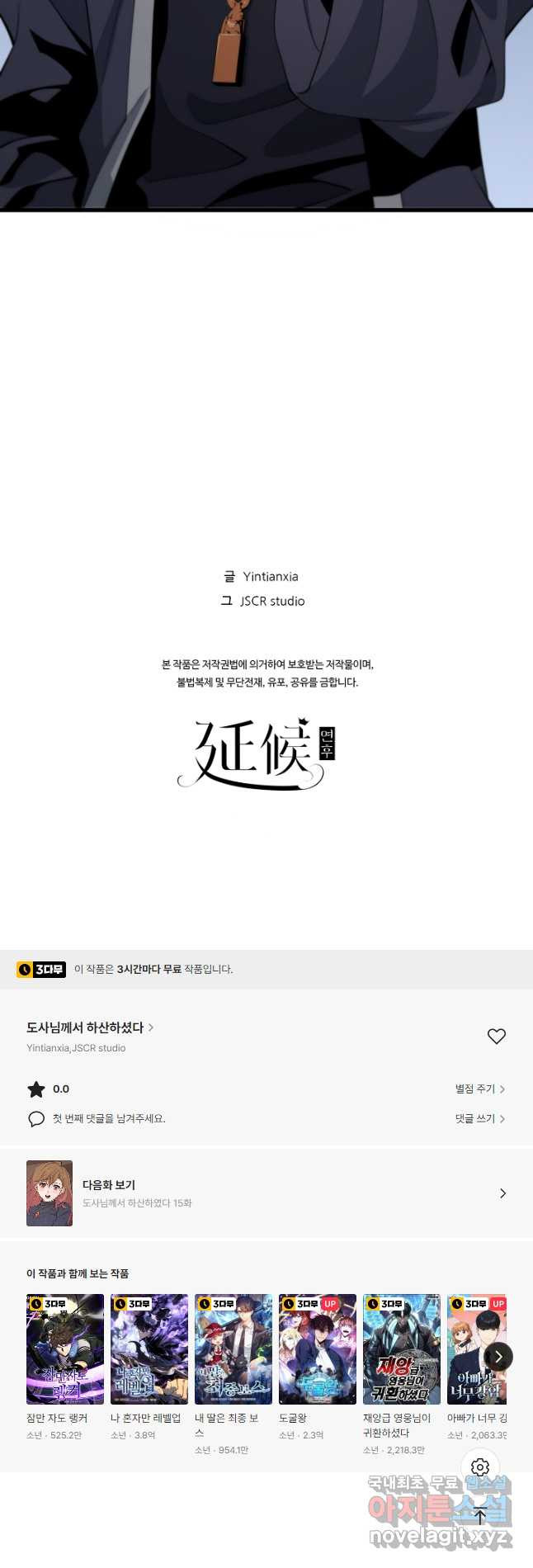The width and height of the screenshot is (533, 1568).
Task: Tap 댓글 쓰기 to write a comment
Action: pos(479,1118)
